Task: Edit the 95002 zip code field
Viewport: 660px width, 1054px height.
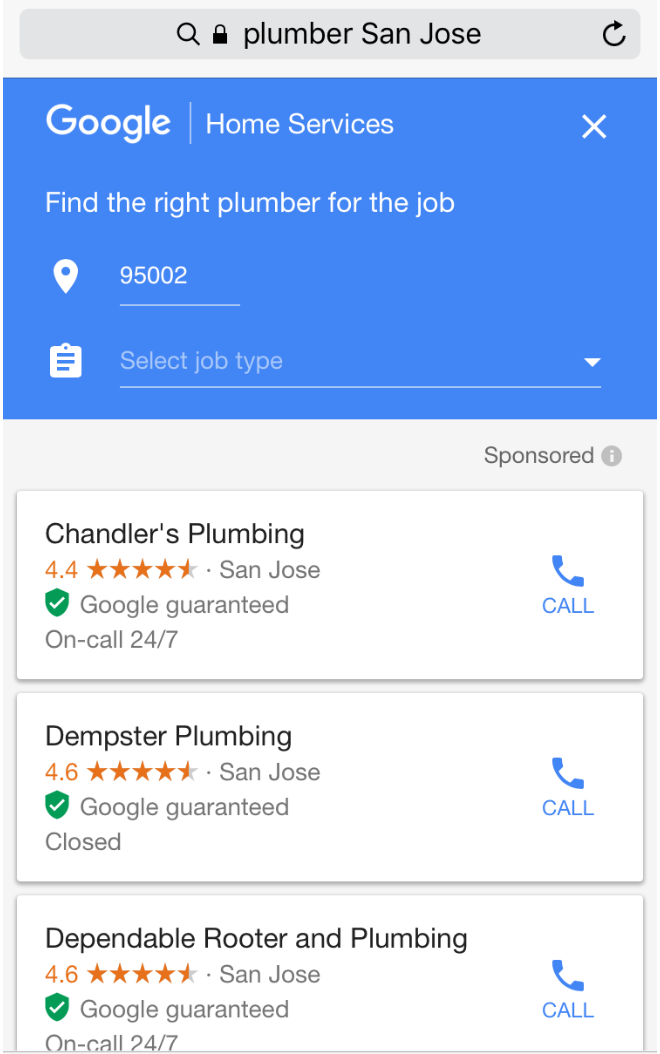Action: click(x=178, y=276)
